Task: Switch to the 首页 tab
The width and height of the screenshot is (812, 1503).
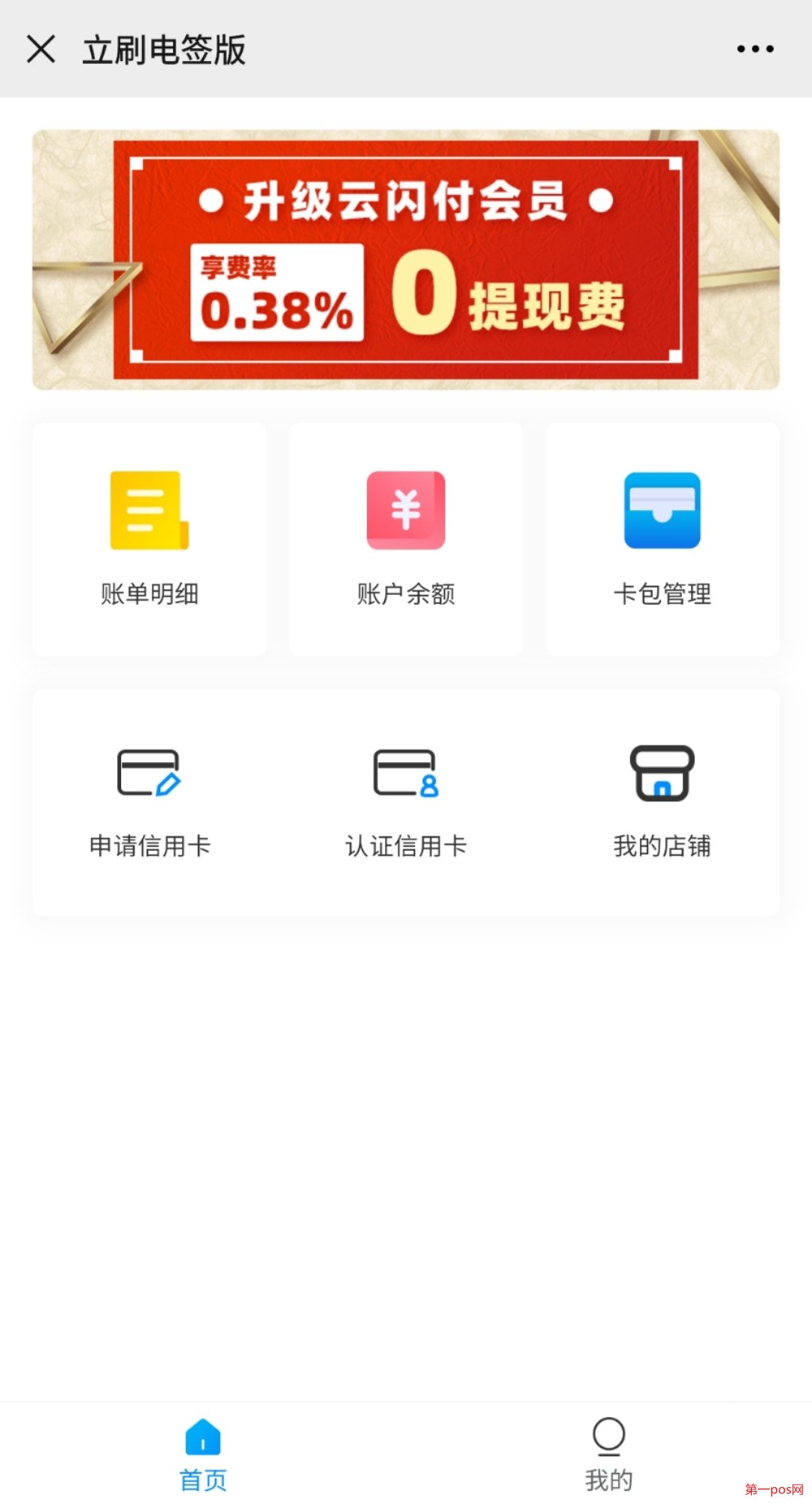Action: [203, 1453]
